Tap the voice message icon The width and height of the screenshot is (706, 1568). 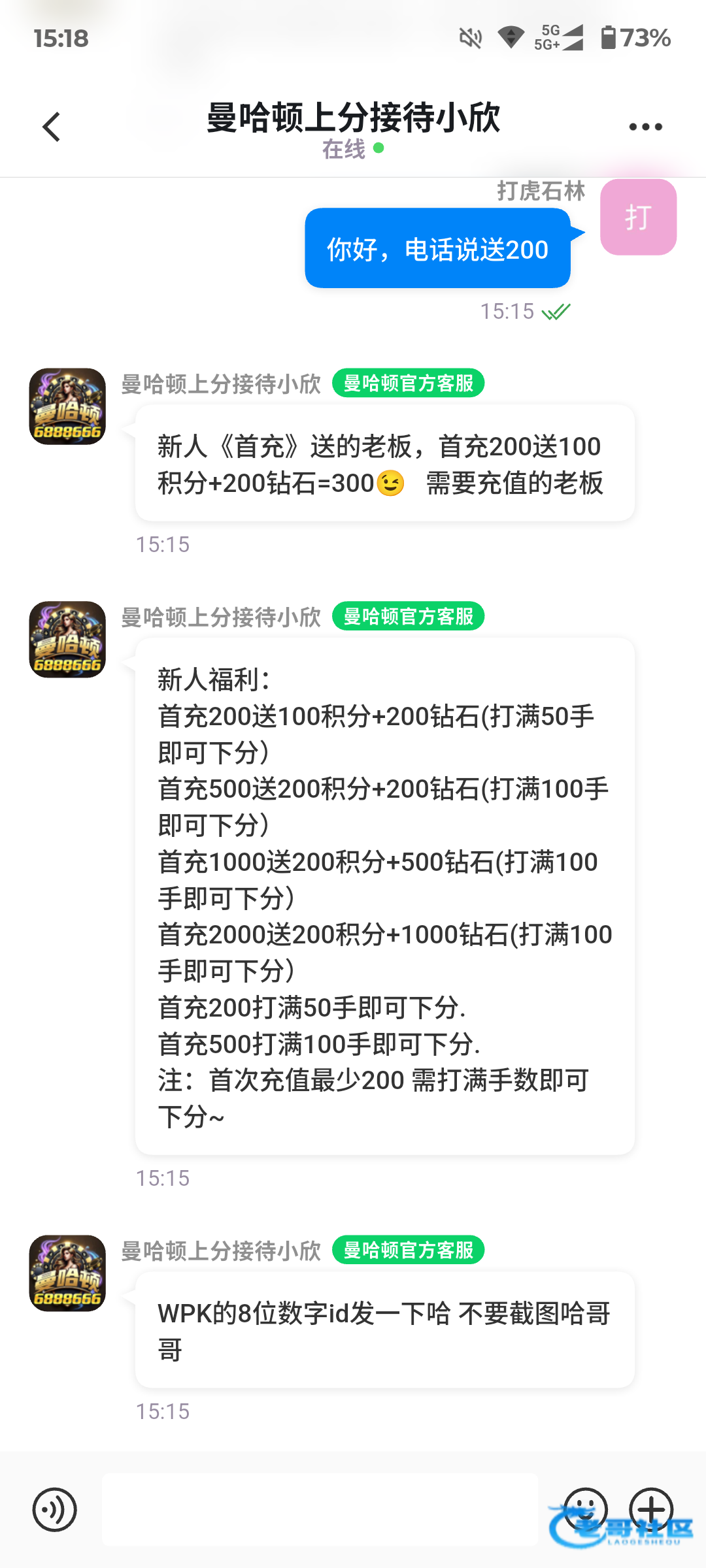tap(55, 1510)
